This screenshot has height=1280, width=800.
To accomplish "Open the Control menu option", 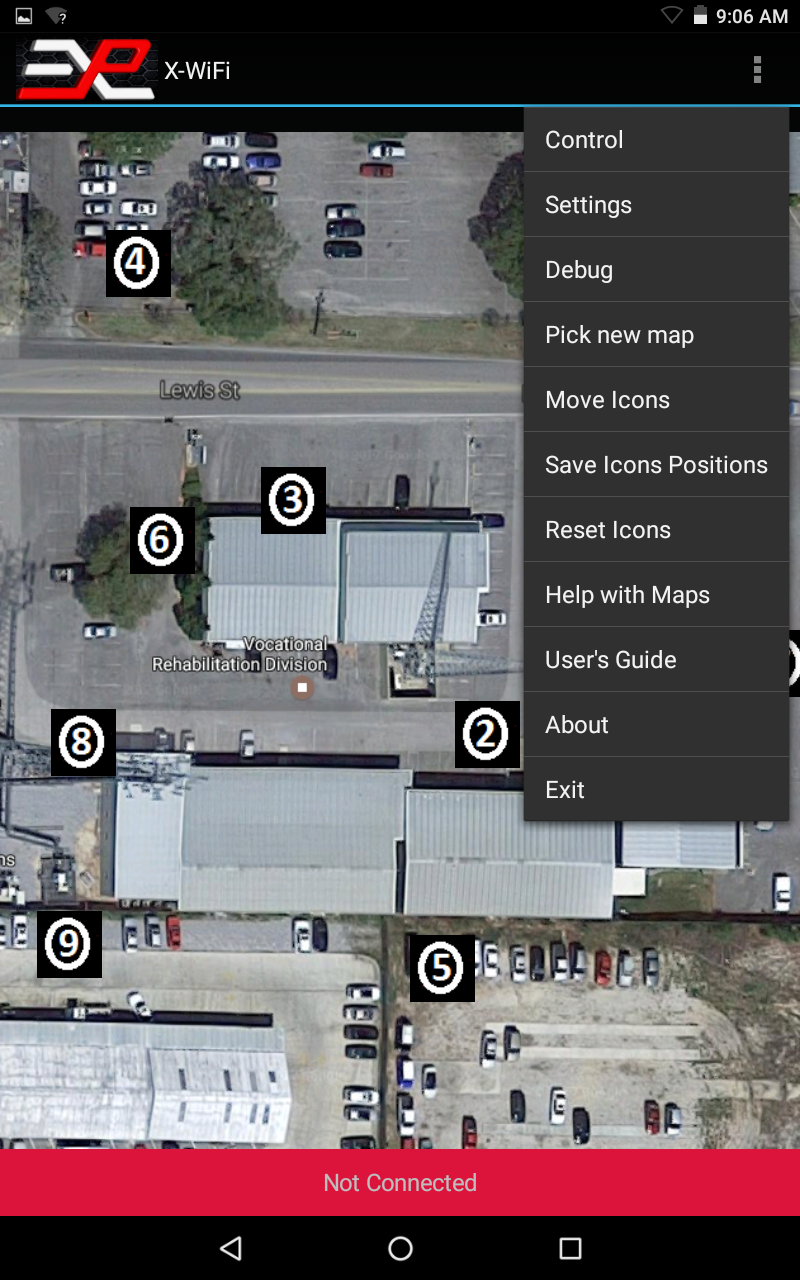I will tap(655, 140).
